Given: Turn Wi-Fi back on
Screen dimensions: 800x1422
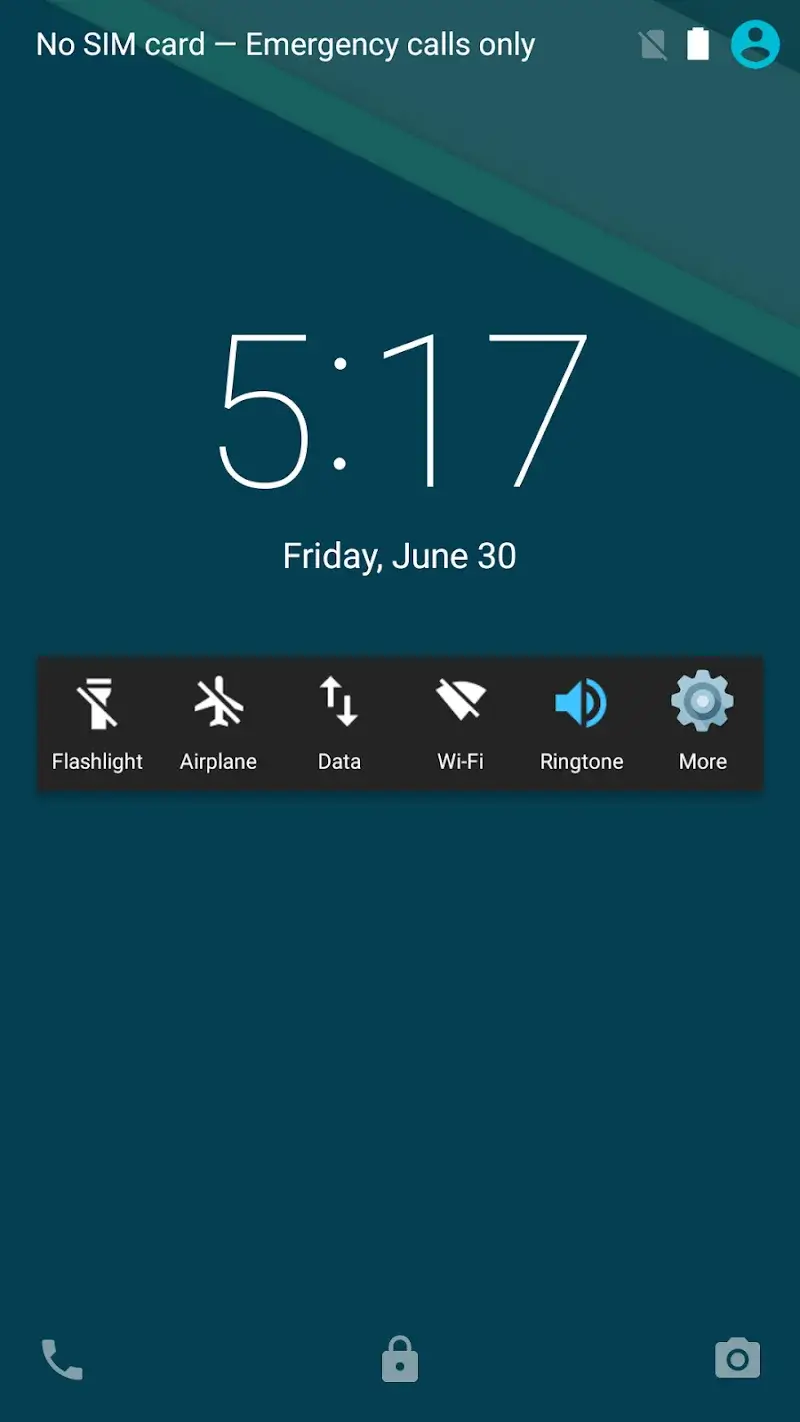Looking at the screenshot, I should (x=460, y=700).
